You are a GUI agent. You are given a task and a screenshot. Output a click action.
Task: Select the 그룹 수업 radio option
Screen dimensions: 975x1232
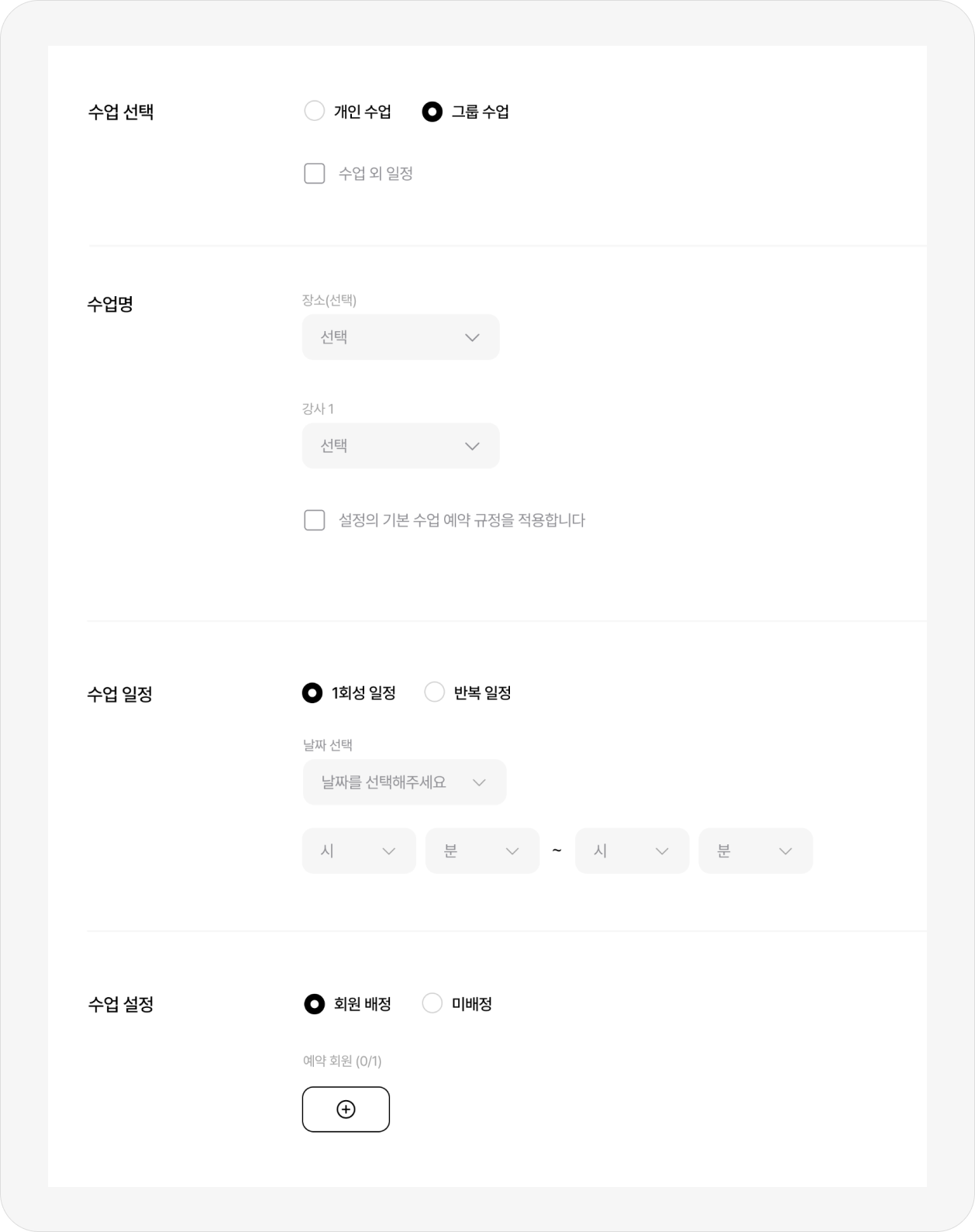click(x=432, y=112)
